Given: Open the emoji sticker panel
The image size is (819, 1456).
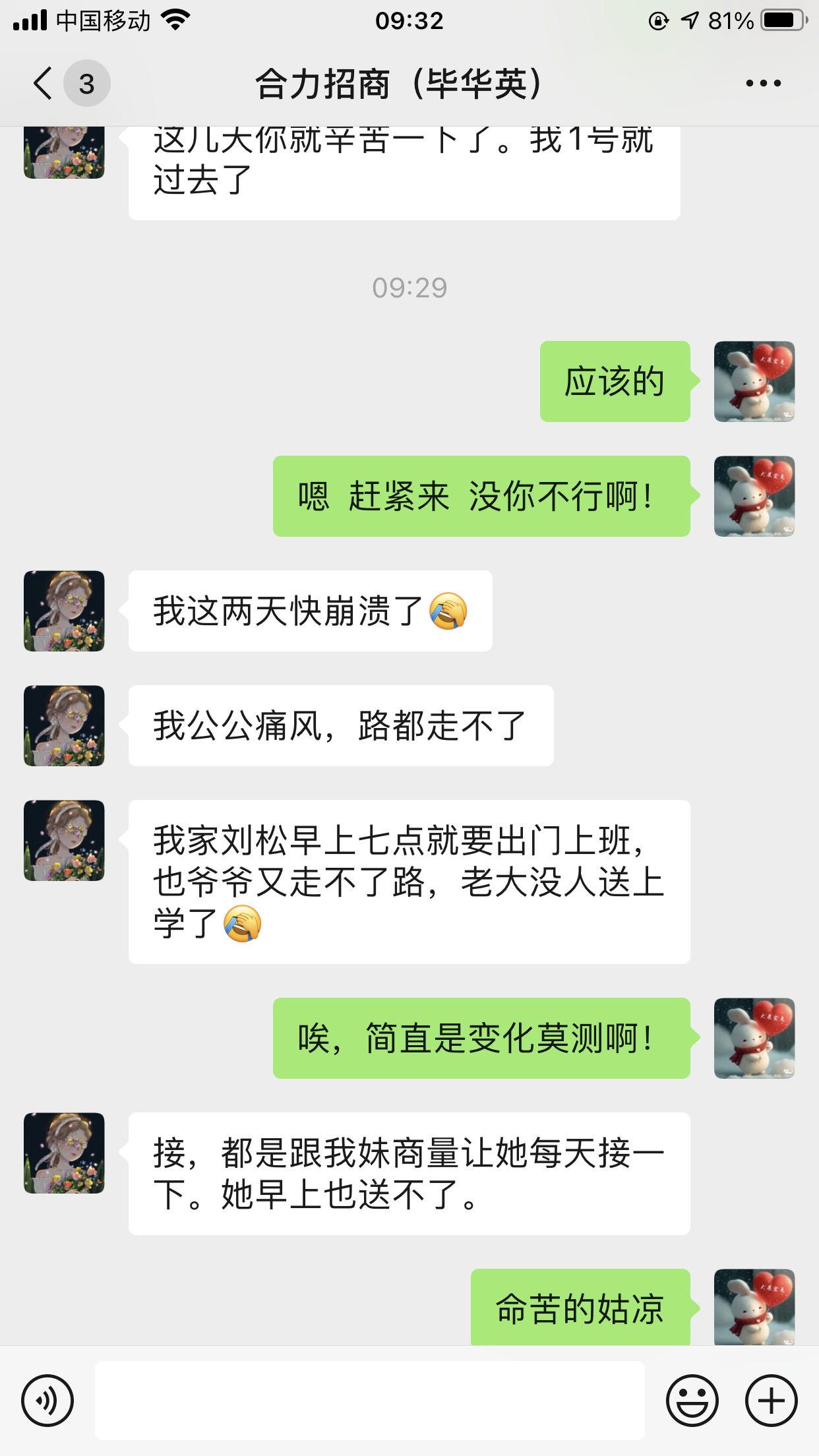Looking at the screenshot, I should (692, 1400).
